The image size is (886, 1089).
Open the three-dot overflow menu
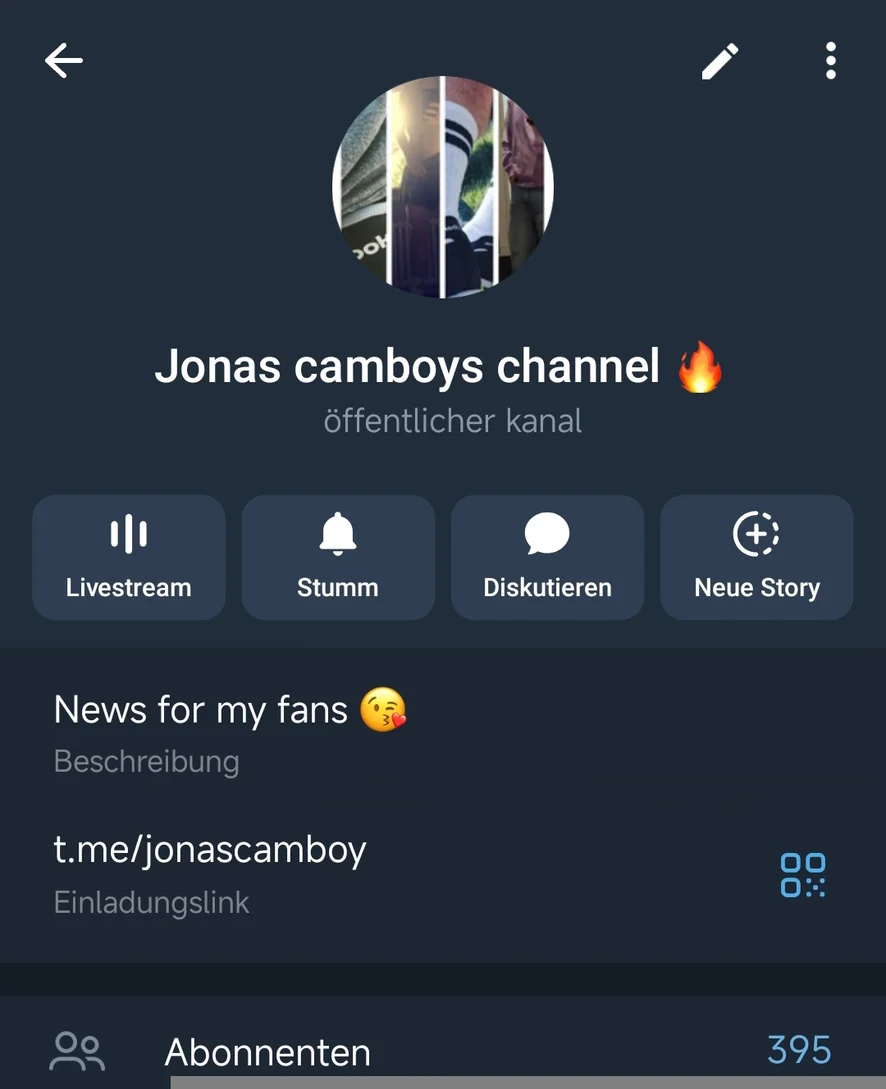pos(830,61)
